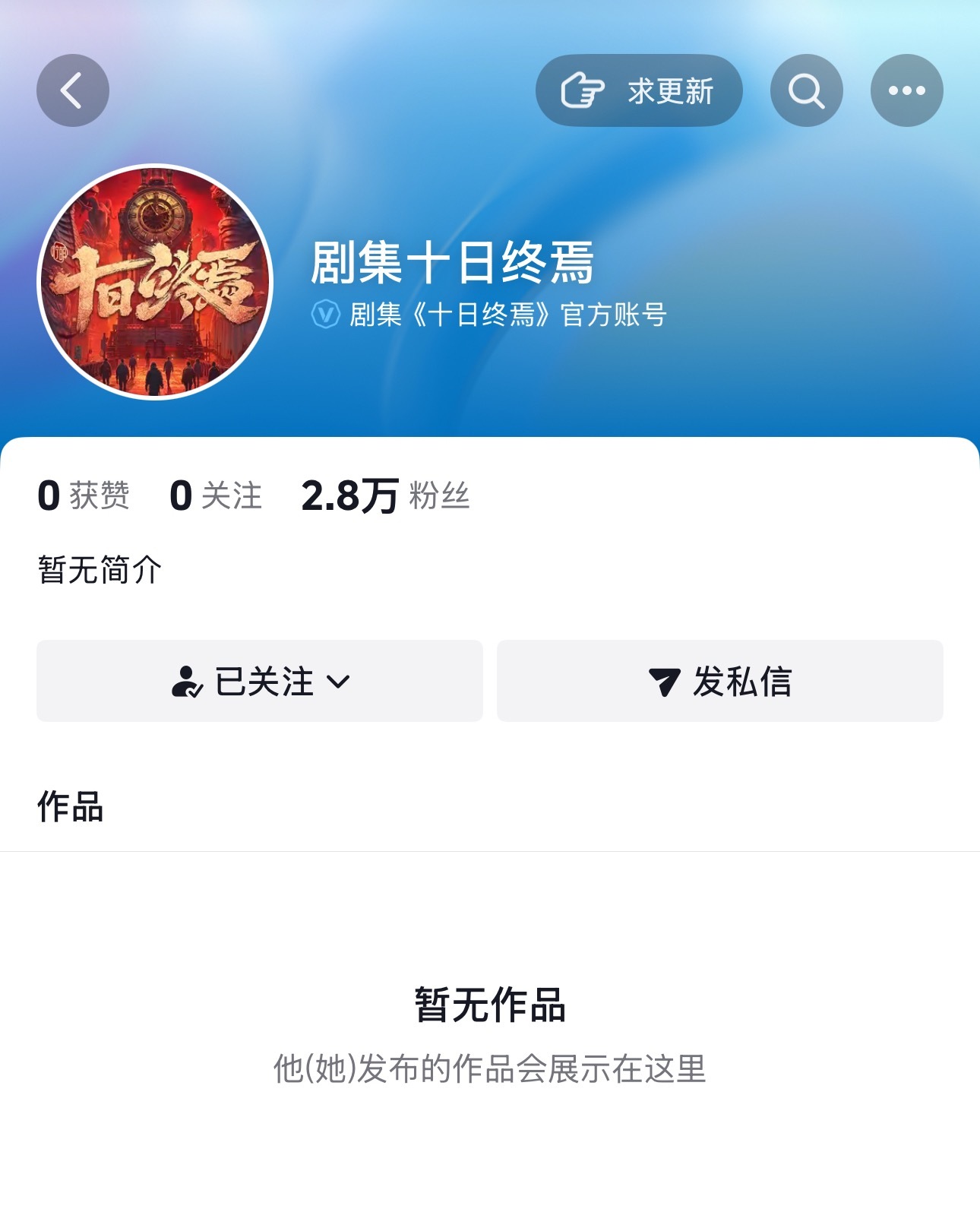Click the pointing-finger icon in 求更新 button
This screenshot has width=980, height=1228.
[583, 90]
